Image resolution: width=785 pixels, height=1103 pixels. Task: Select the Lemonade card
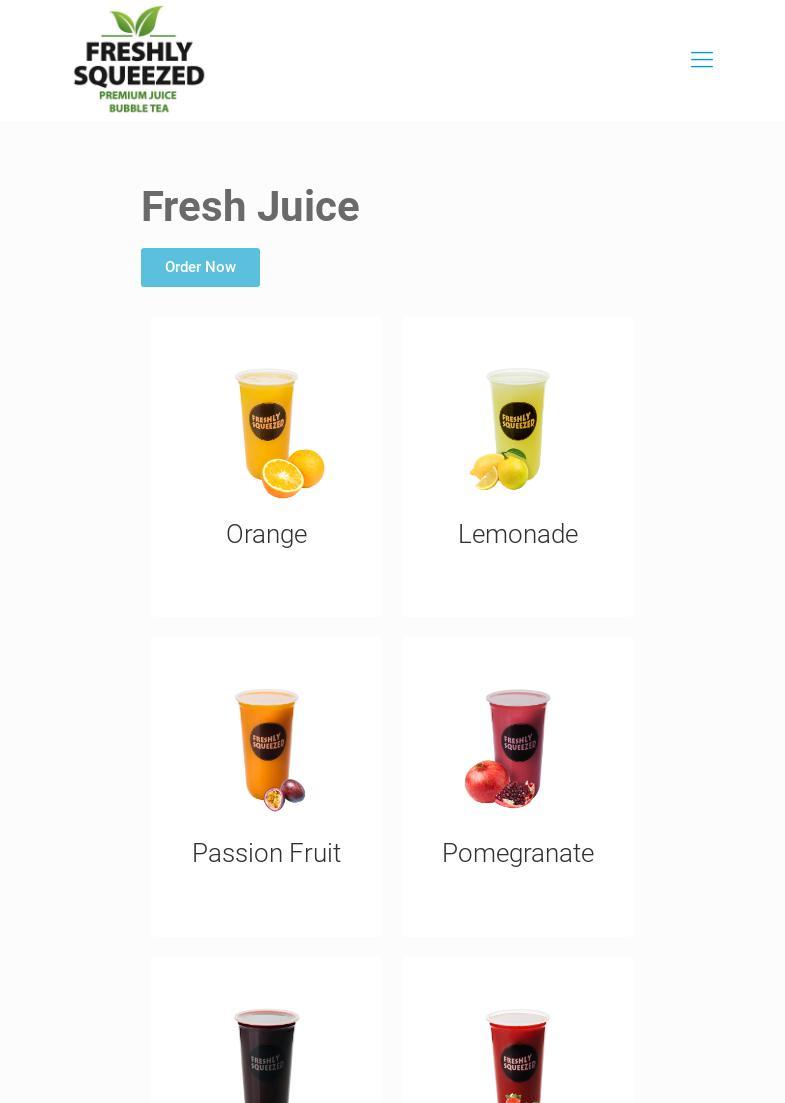(x=517, y=466)
